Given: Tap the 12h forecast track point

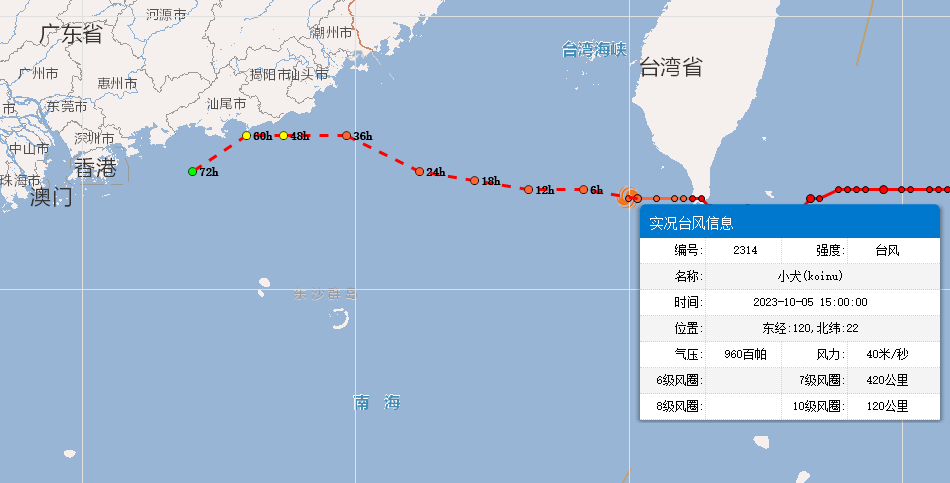Looking at the screenshot, I should [528, 189].
